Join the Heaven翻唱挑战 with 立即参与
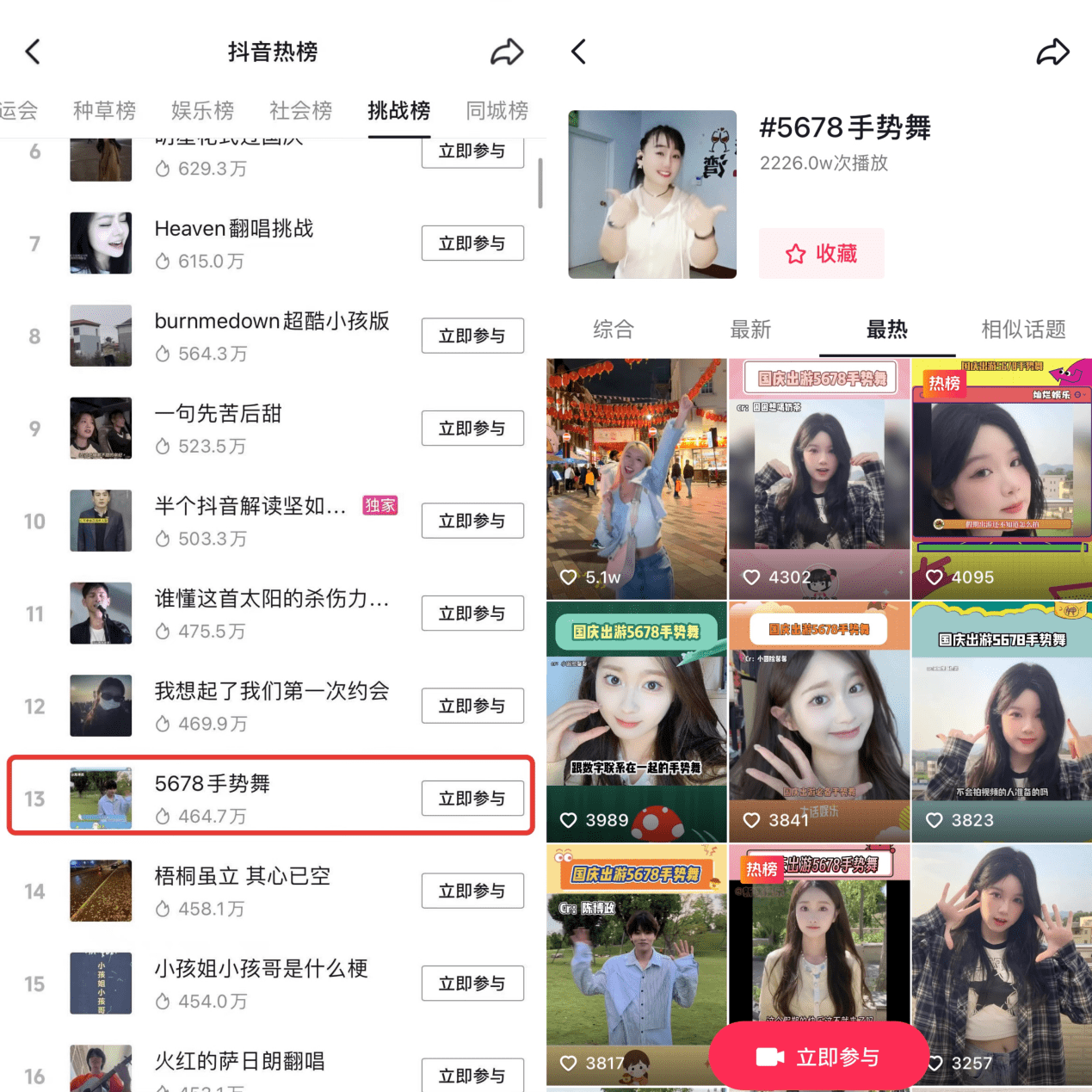 pyautogui.click(x=472, y=244)
